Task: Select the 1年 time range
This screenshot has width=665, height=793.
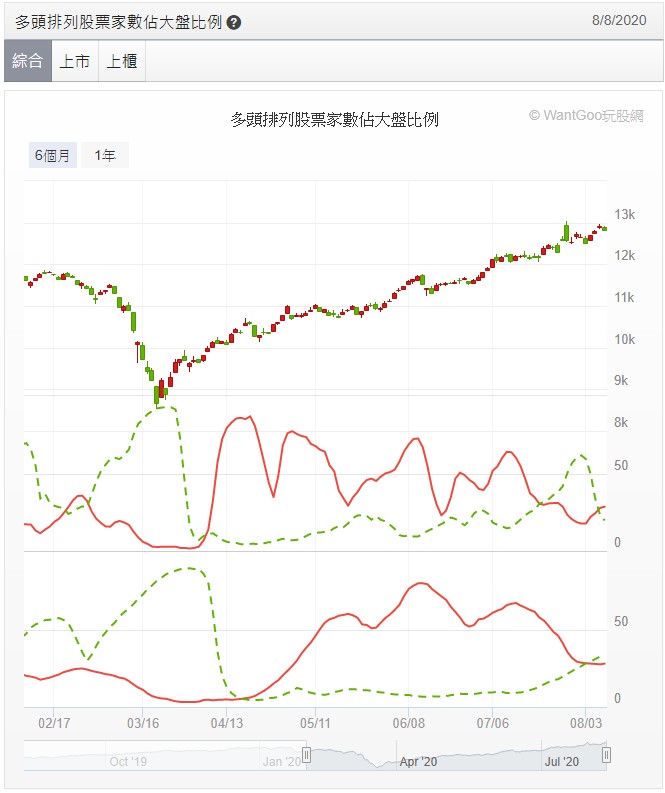Action: coord(105,155)
